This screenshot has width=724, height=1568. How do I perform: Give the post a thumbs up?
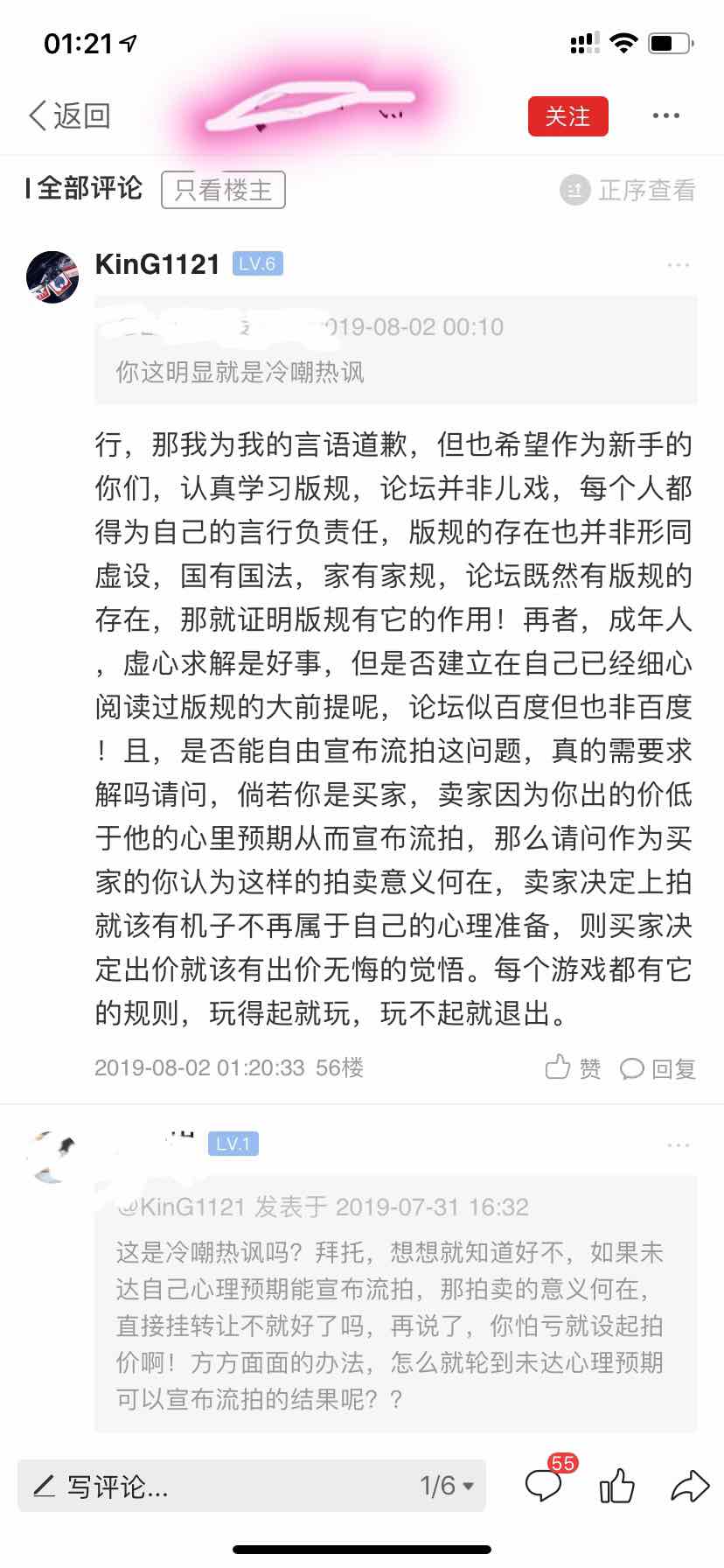(x=617, y=1486)
